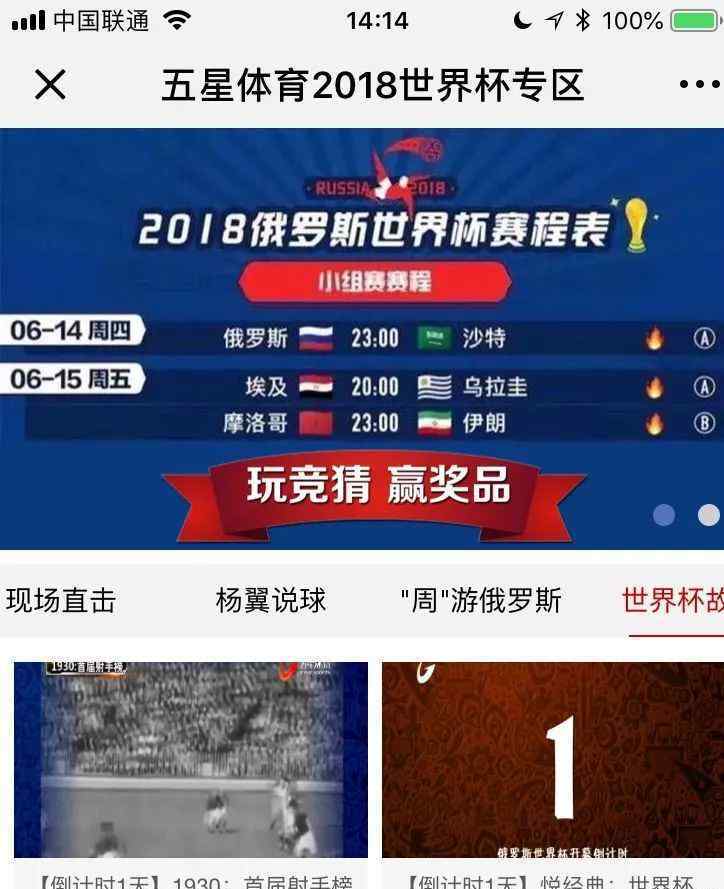Open the three-dot more options menu

[x=698, y=86]
